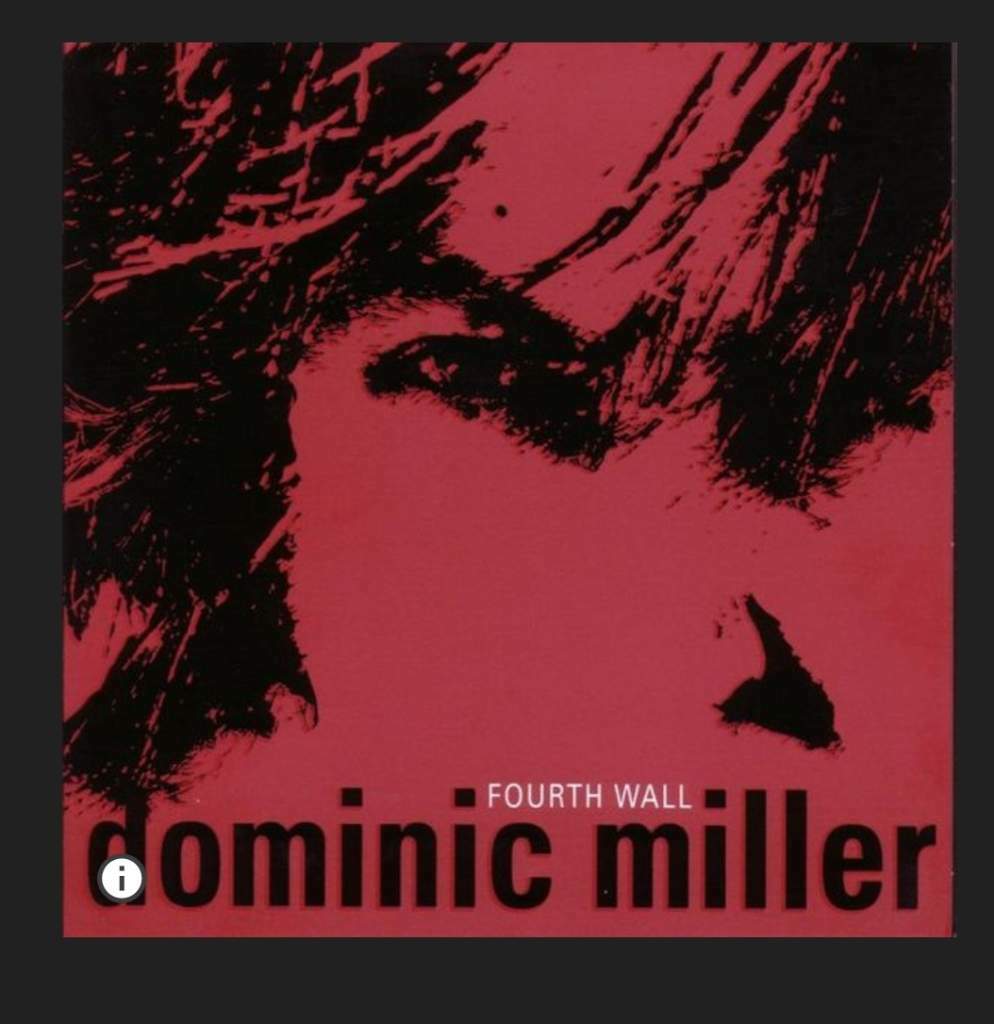Open the image info icon

[x=122, y=880]
